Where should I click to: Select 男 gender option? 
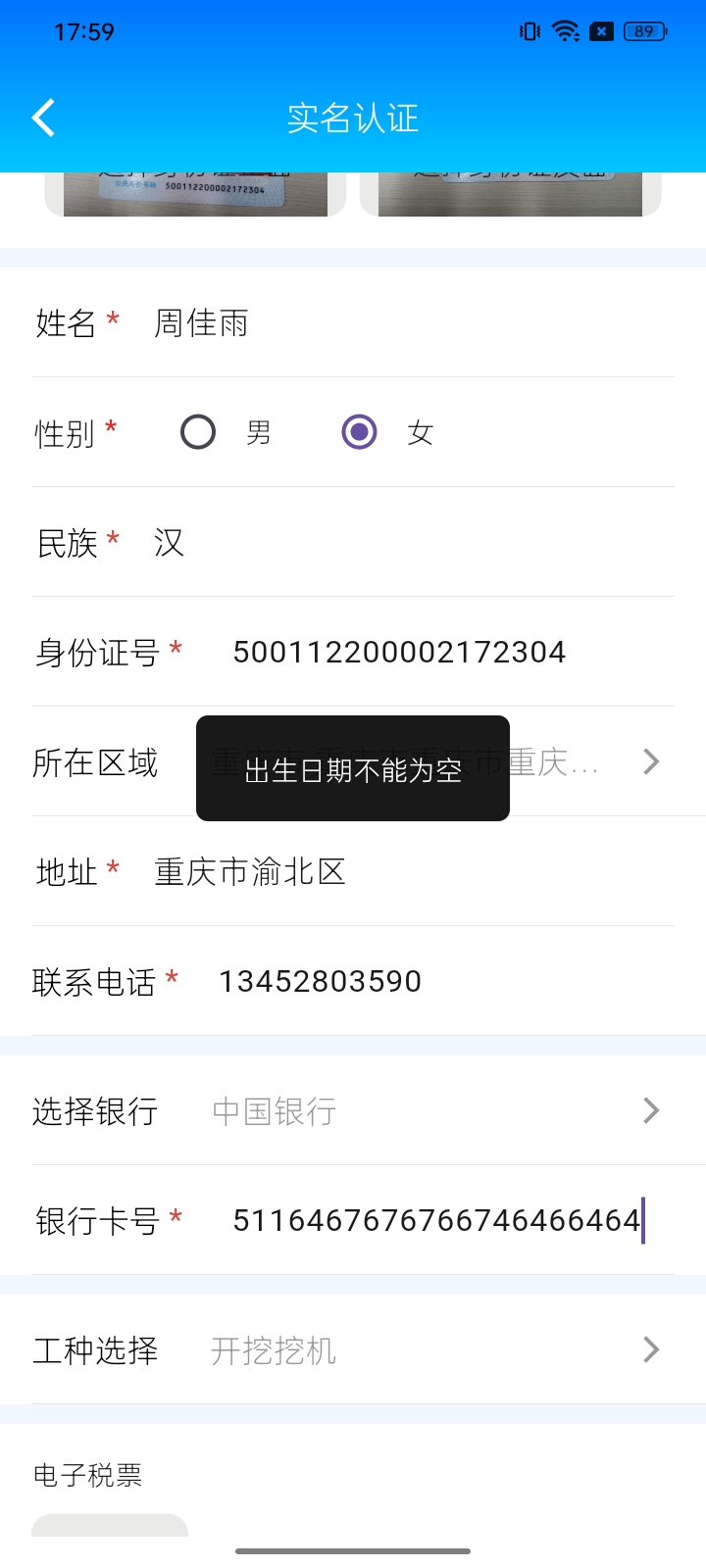tap(198, 432)
